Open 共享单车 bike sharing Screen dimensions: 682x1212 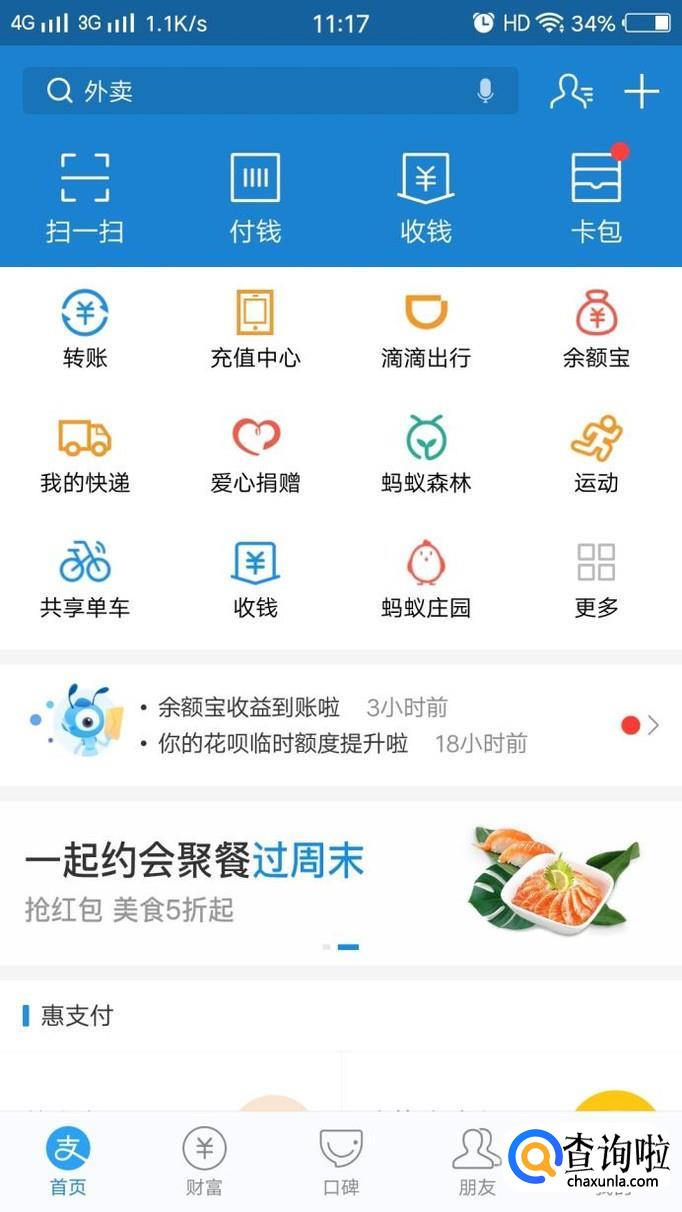tap(85, 580)
